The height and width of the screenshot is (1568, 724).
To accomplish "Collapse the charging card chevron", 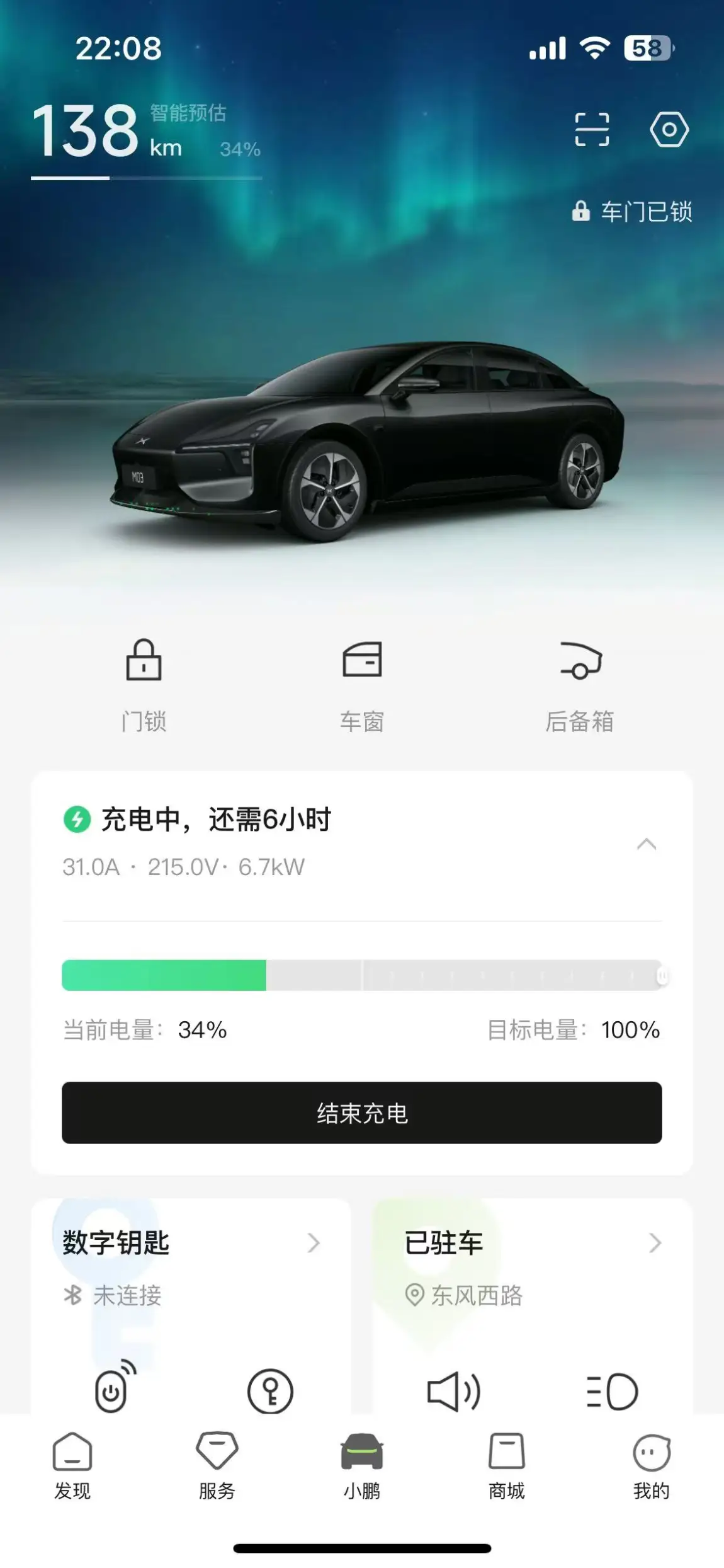I will pos(646,844).
